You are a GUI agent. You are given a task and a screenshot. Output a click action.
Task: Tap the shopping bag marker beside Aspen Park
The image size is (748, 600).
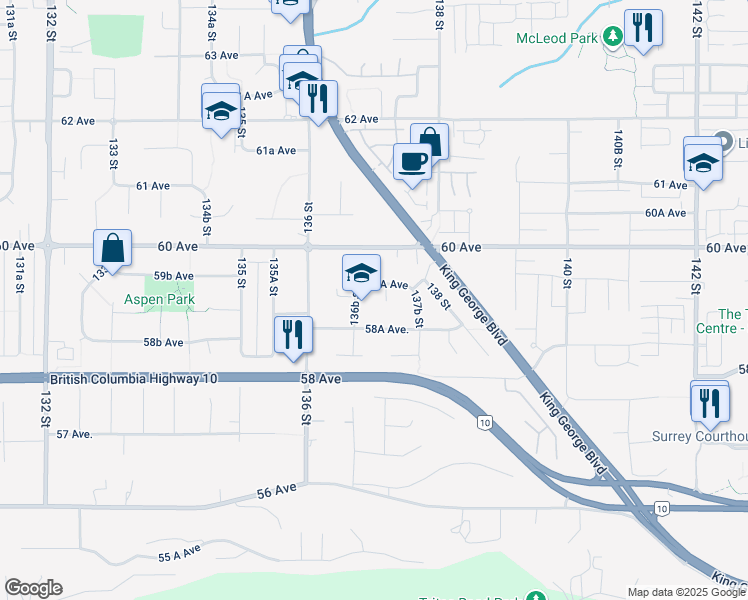113,248
